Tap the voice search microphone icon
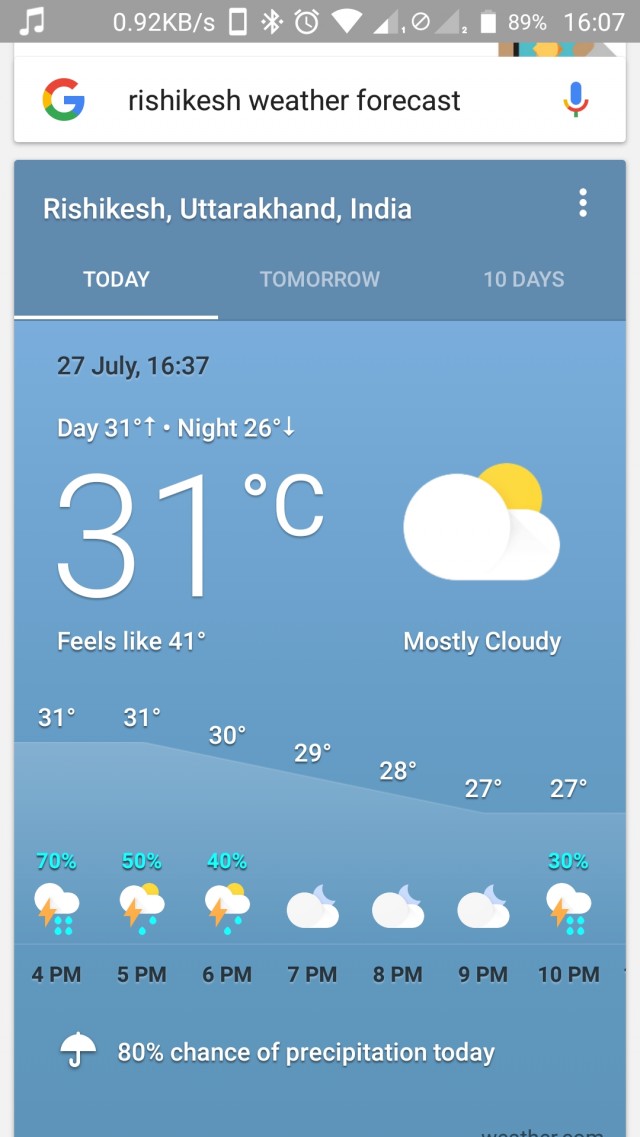640x1137 pixels. coord(575,100)
